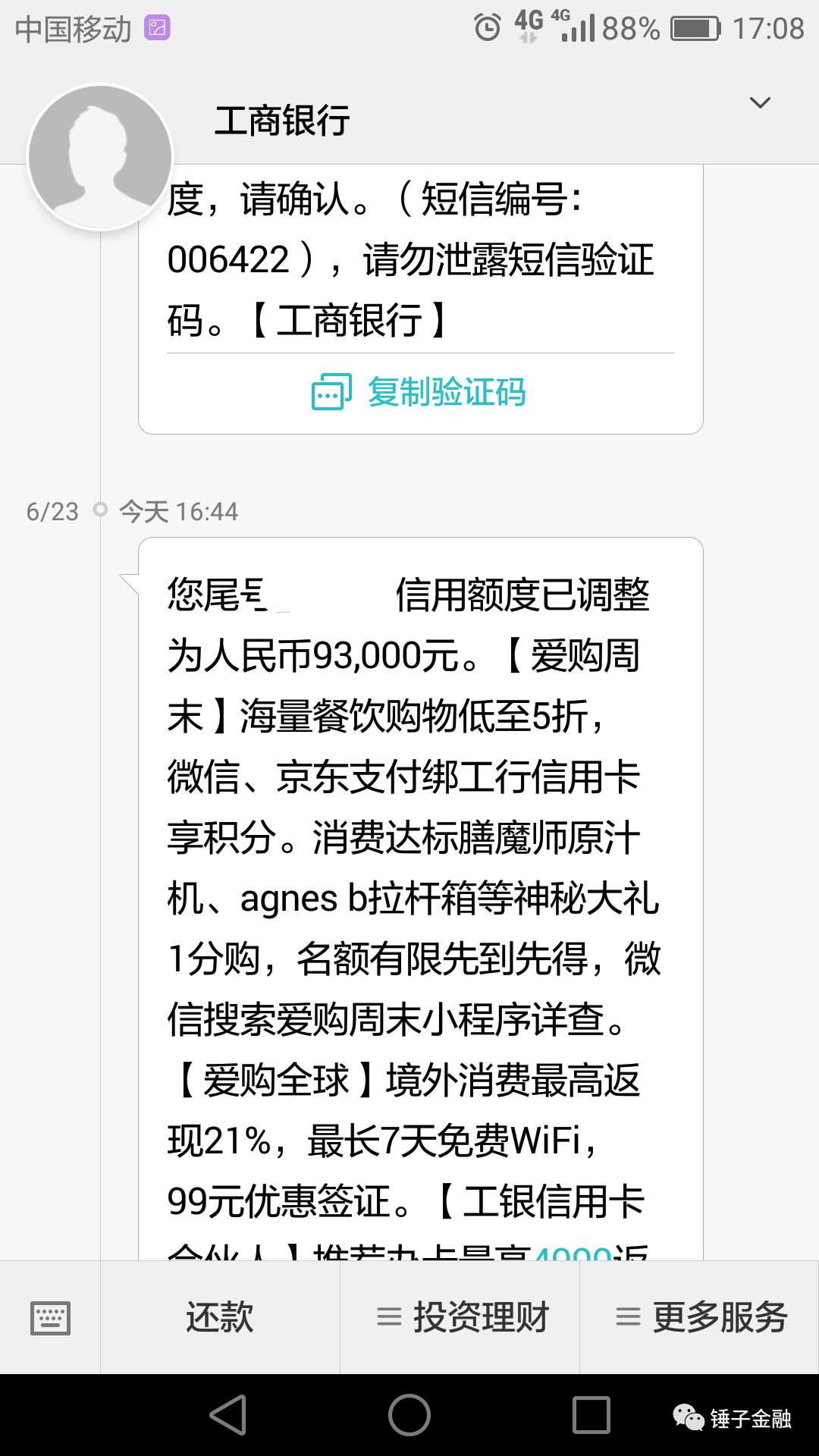Screen dimensions: 819x1456
Task: Go to the home screen
Action: tap(409, 1415)
